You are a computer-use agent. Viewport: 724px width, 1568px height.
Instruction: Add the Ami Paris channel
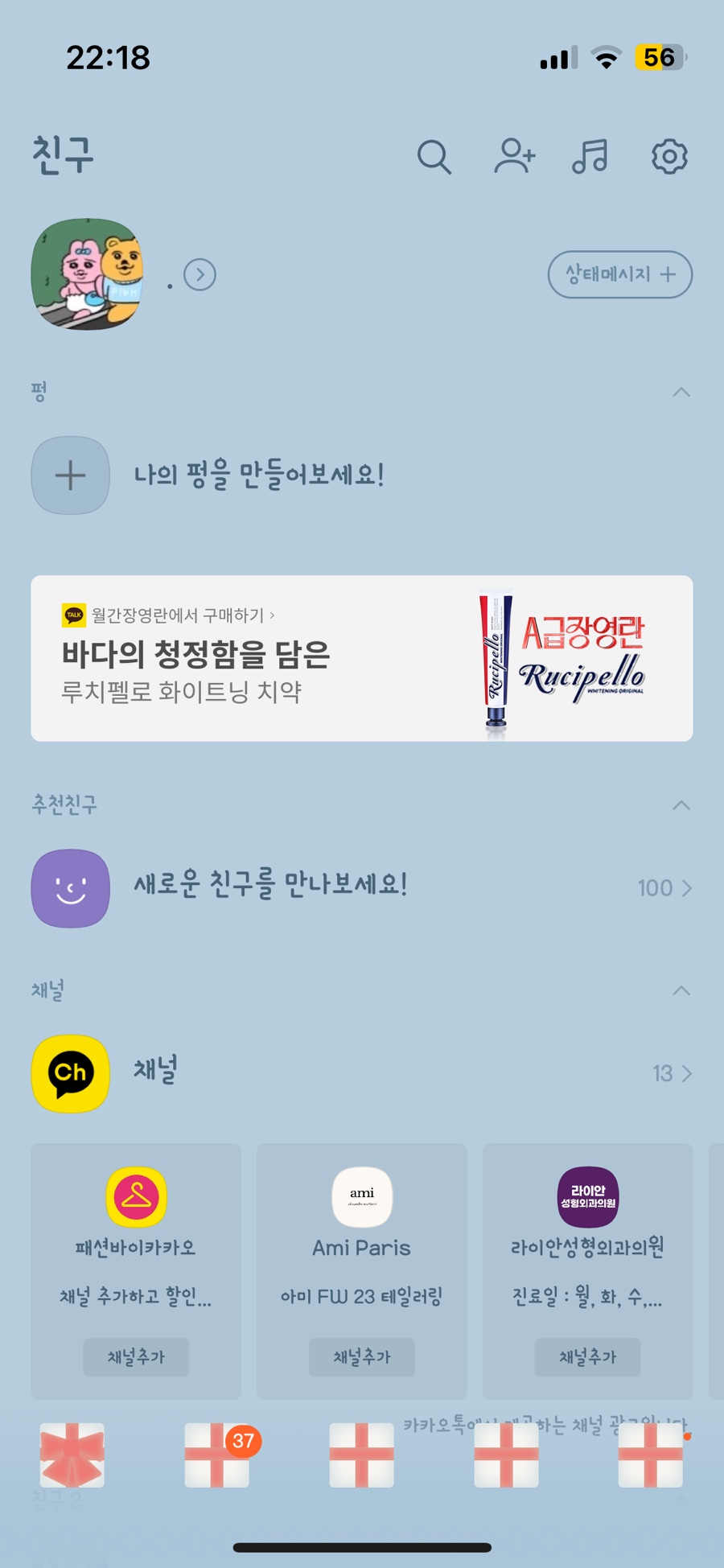(361, 1357)
